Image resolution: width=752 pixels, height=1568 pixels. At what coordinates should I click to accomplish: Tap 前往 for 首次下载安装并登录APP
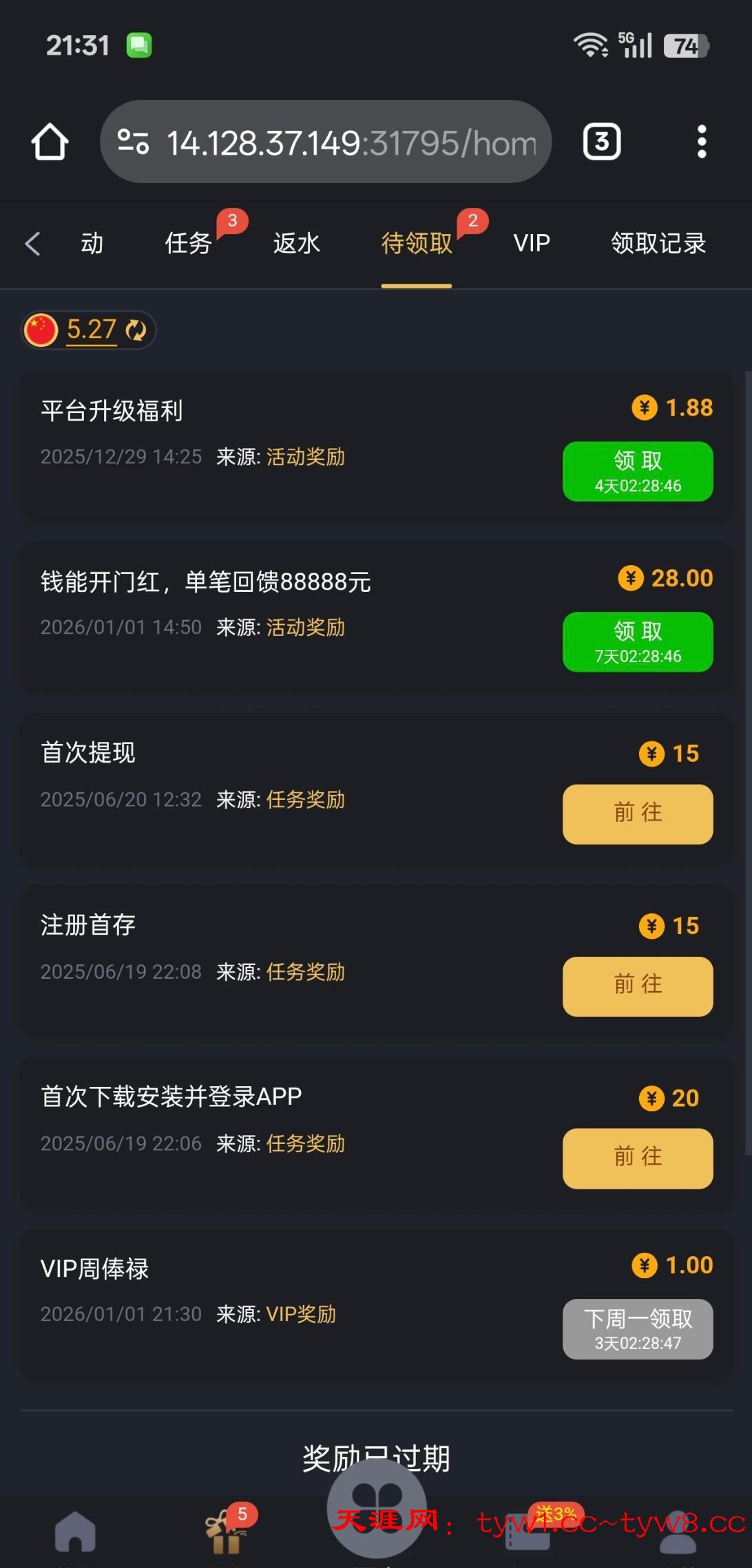(x=638, y=1158)
